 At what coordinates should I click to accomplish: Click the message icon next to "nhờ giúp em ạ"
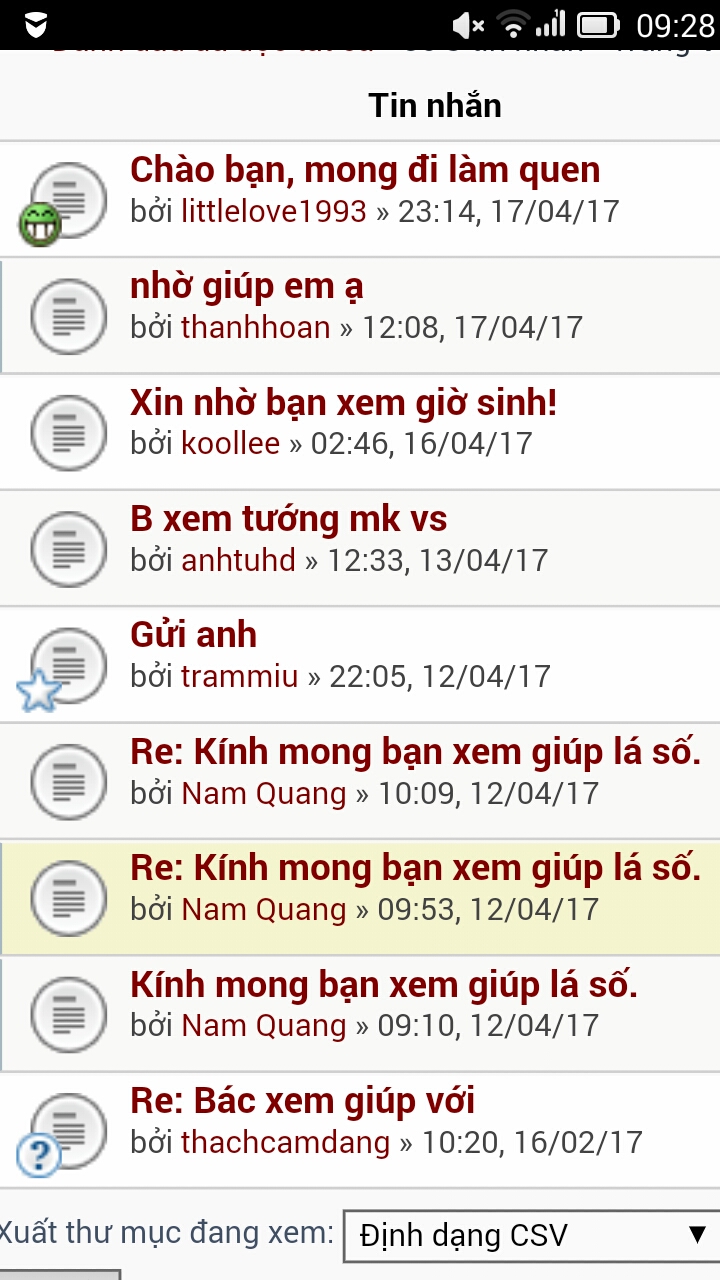tap(67, 315)
